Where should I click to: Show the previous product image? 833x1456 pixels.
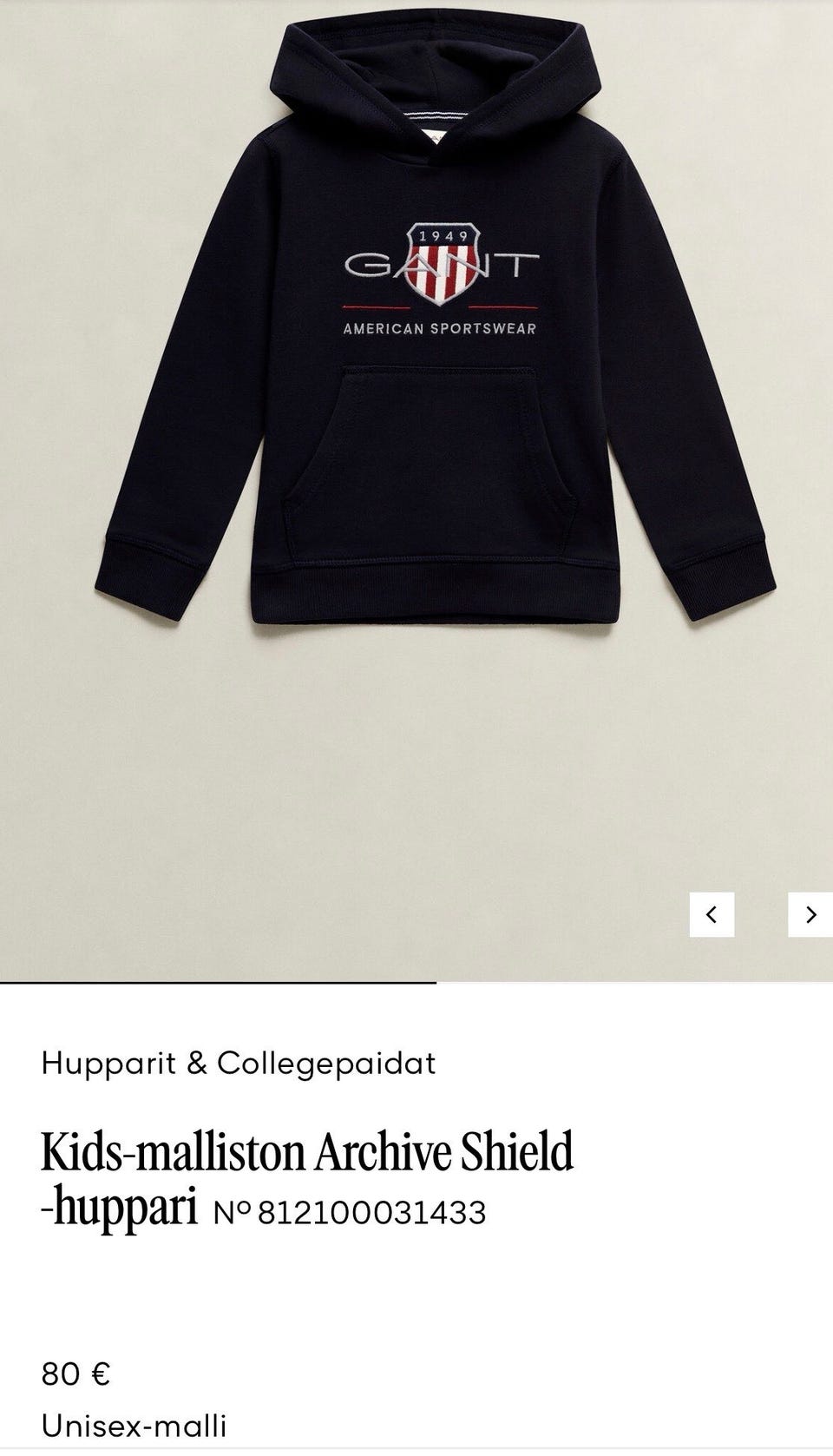click(712, 914)
